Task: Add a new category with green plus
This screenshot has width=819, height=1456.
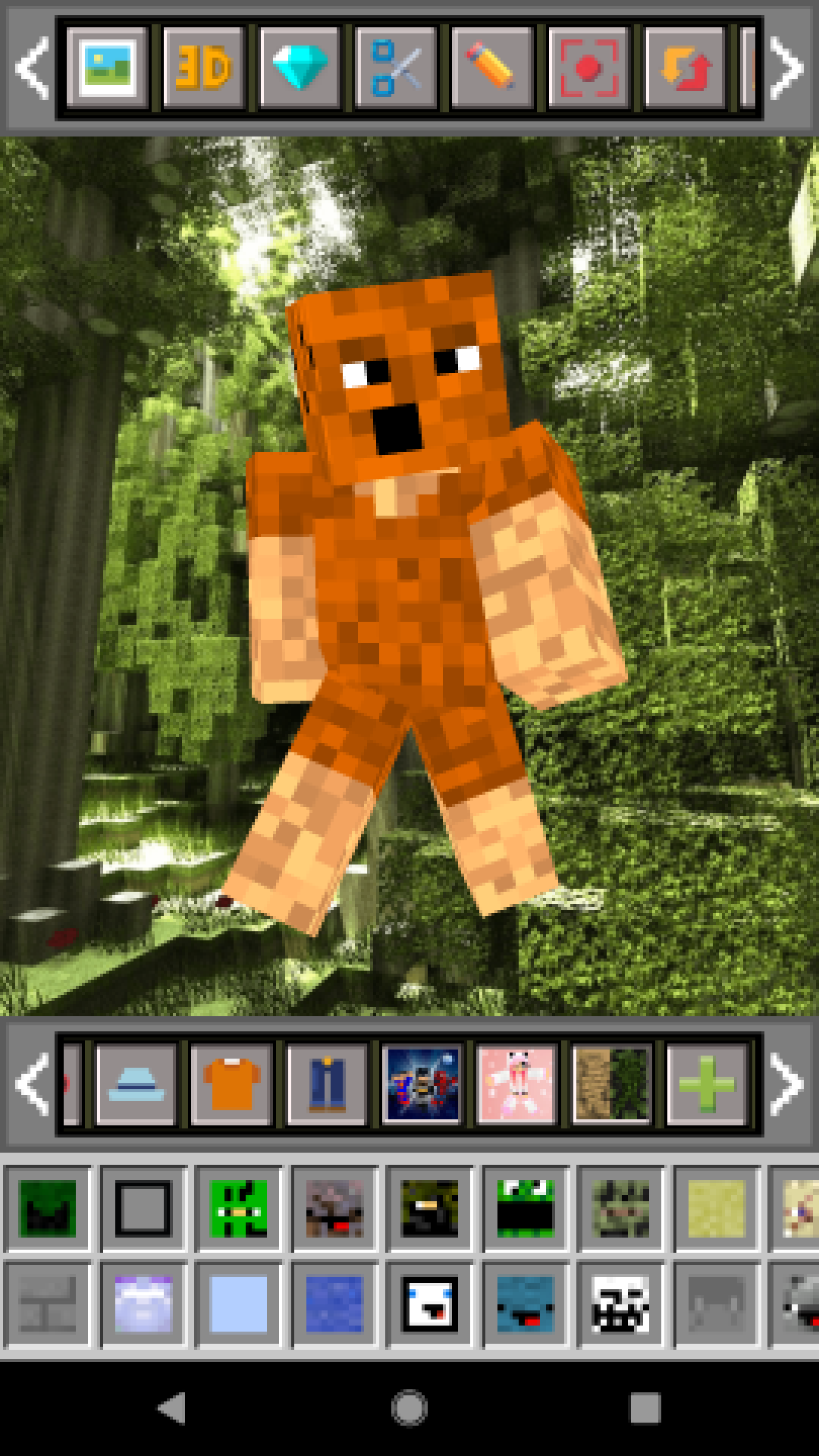Action: pyautogui.click(x=706, y=1084)
